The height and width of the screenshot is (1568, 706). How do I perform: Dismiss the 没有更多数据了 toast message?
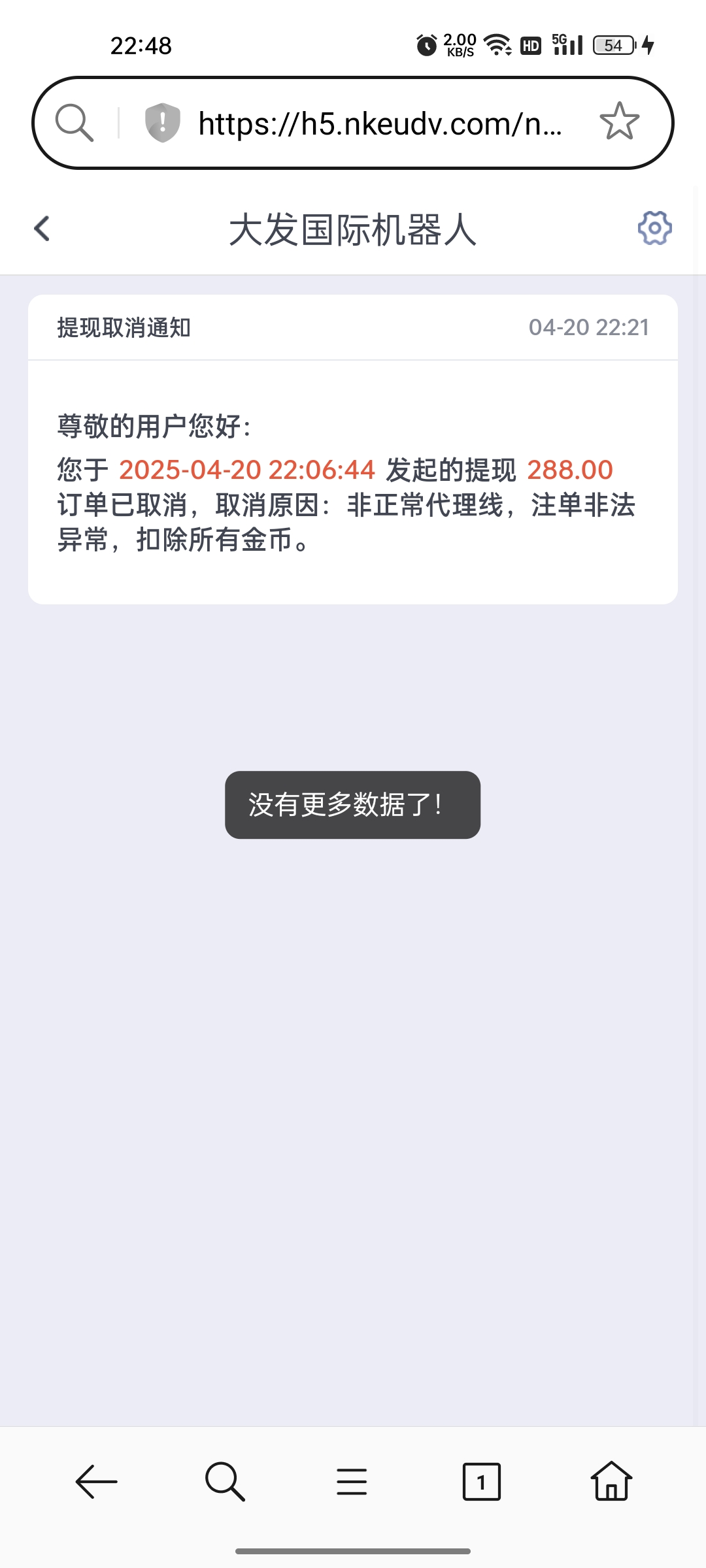[353, 806]
